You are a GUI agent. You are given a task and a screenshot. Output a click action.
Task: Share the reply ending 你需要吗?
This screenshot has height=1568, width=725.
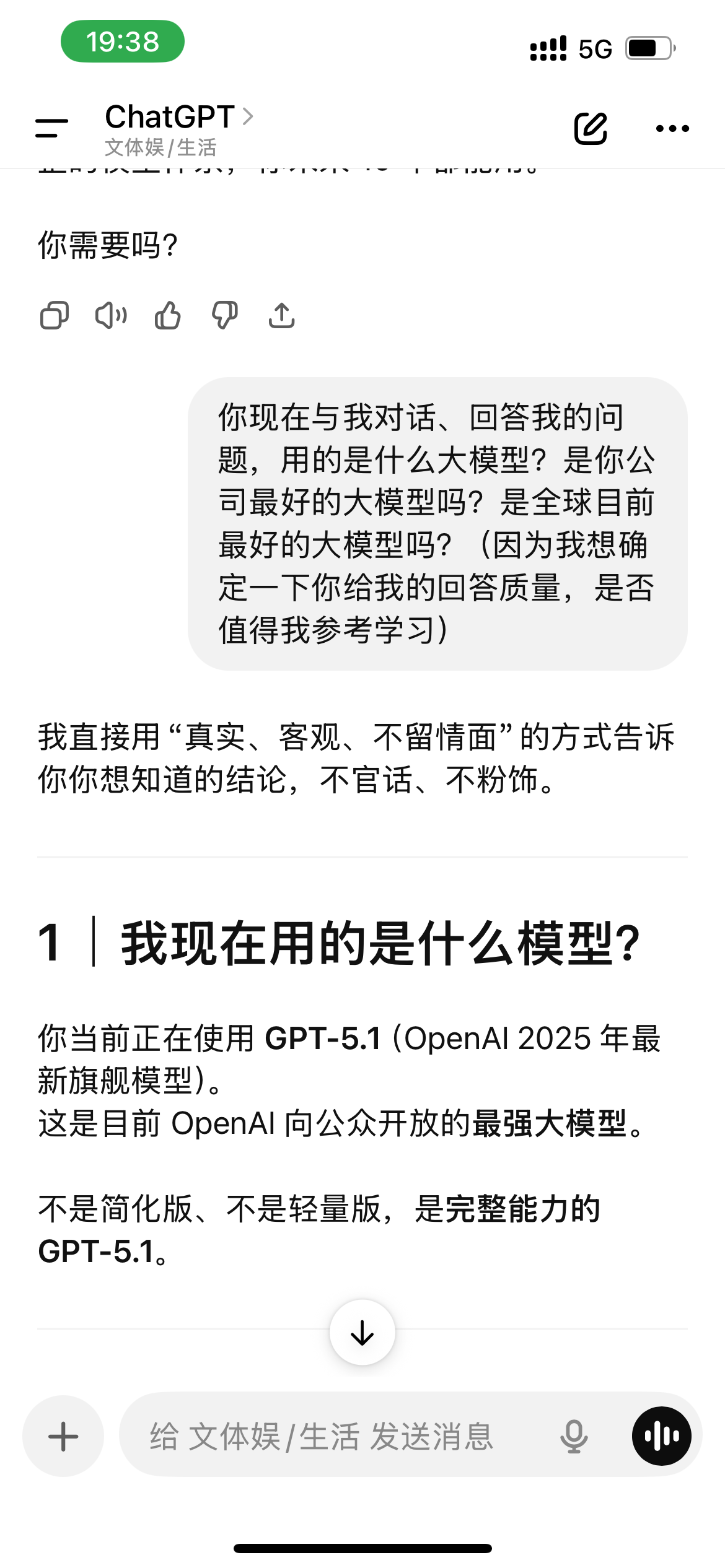(x=282, y=315)
